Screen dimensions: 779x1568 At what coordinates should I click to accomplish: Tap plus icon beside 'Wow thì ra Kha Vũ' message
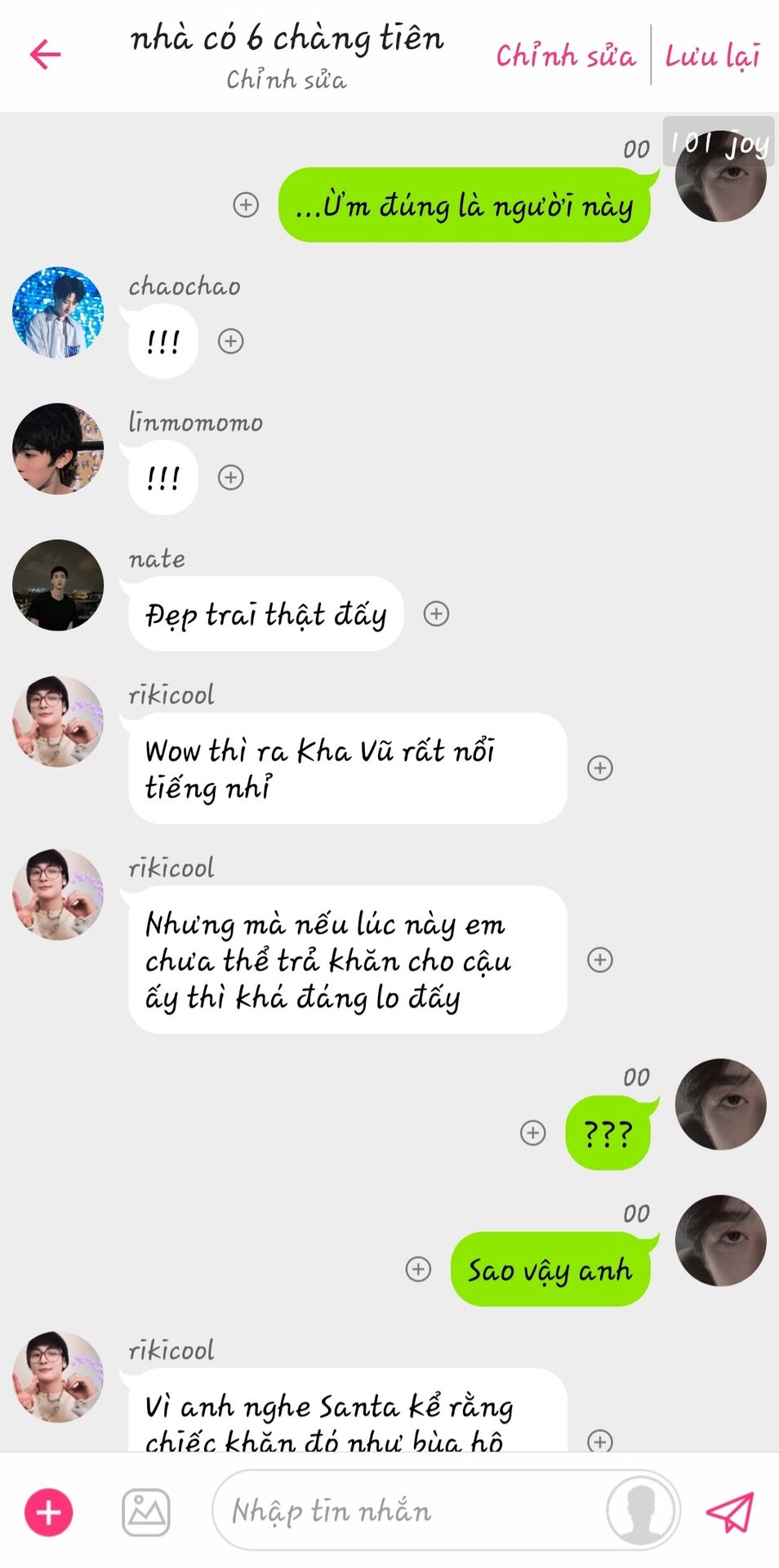600,768
